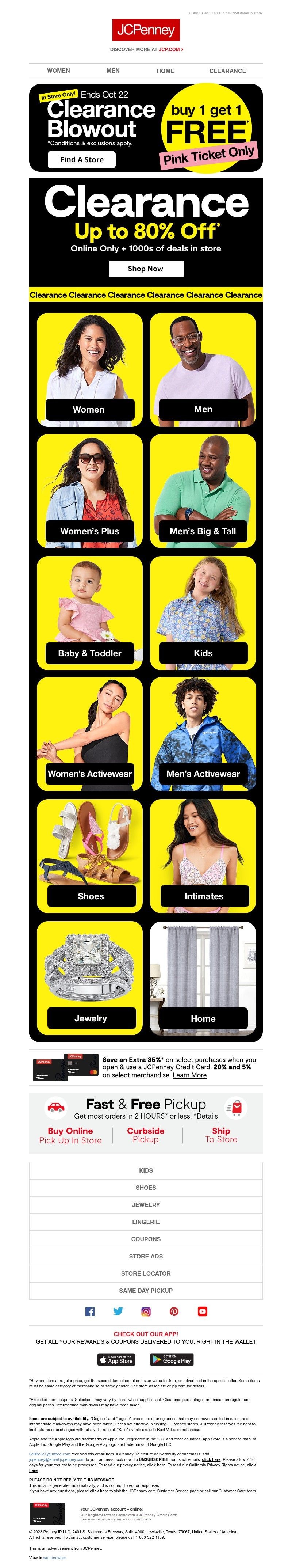Screen dimensions: 292x1568
Task: Open the STORE LOCATOR row
Action: (145, 1273)
